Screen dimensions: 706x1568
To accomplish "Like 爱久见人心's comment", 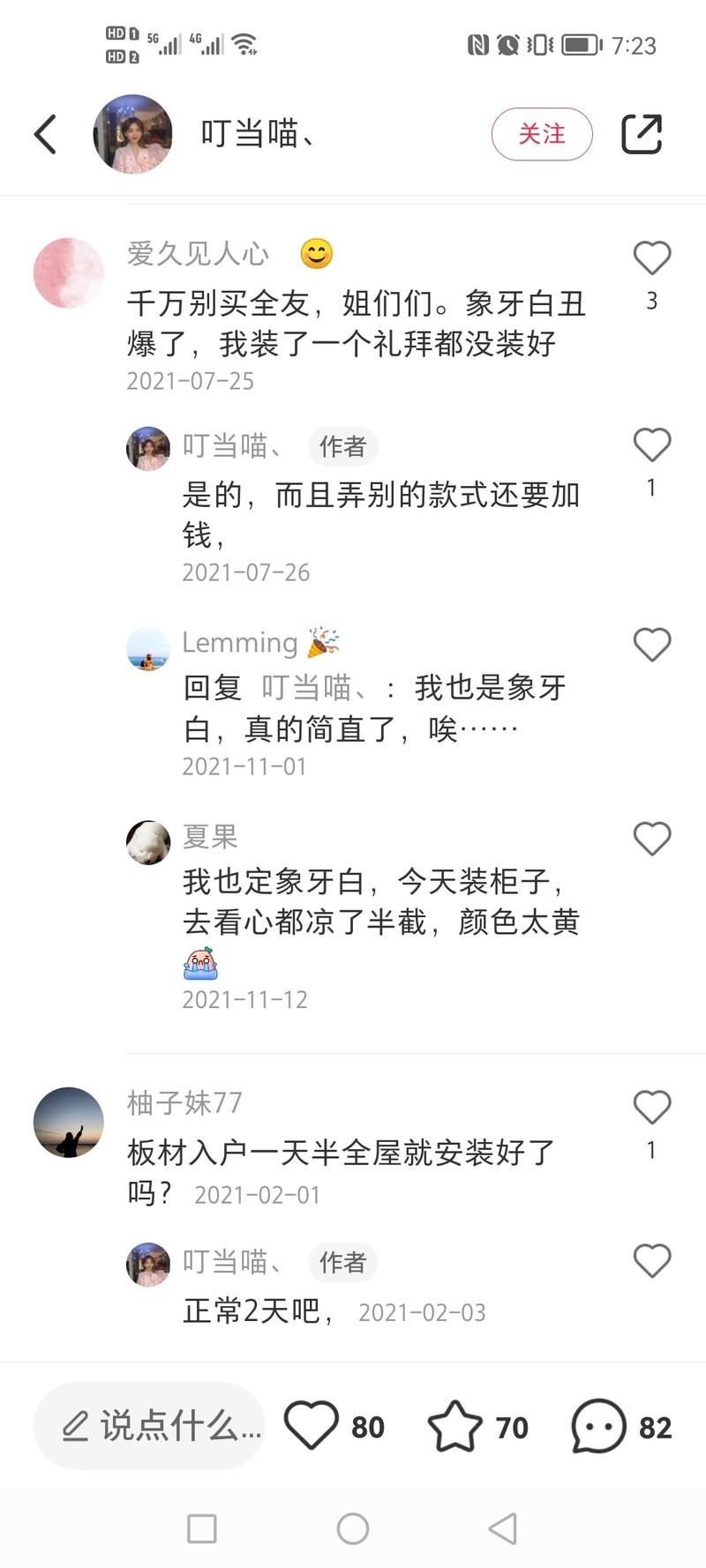I will coord(652,258).
